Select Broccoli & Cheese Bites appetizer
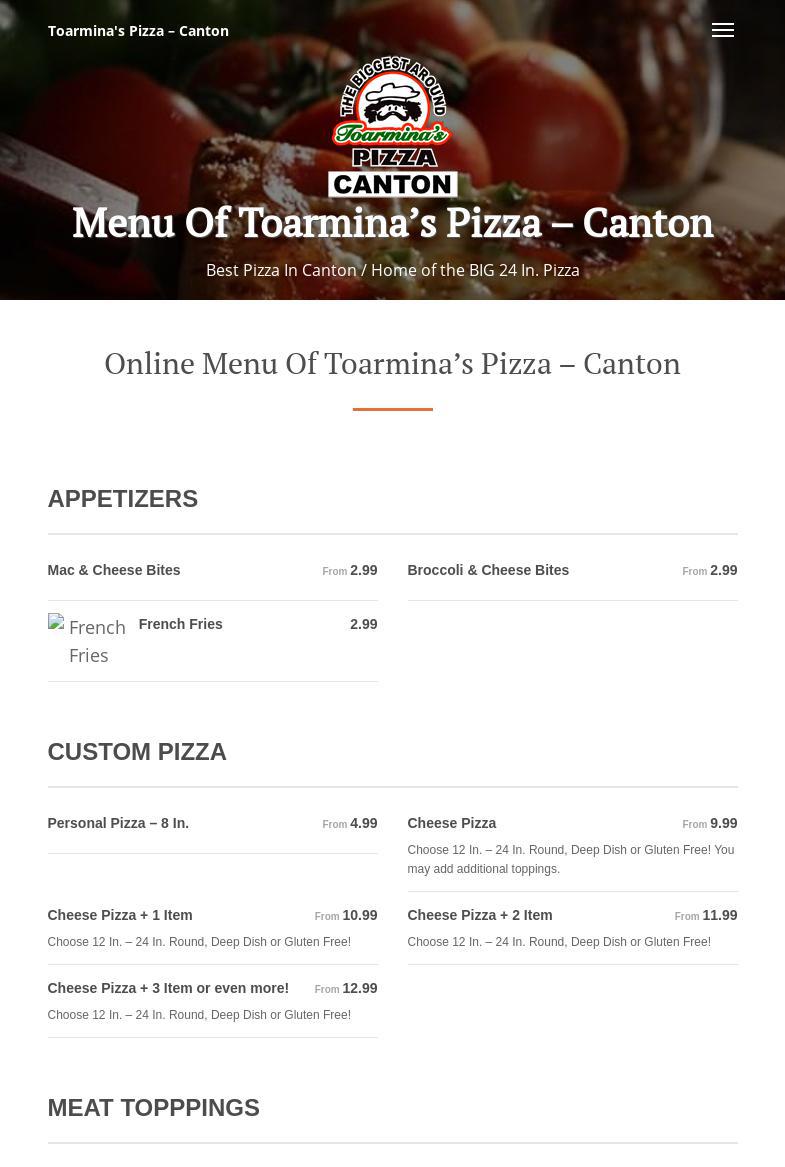Image resolution: width=785 pixels, height=1167 pixels. pyautogui.click(x=488, y=570)
